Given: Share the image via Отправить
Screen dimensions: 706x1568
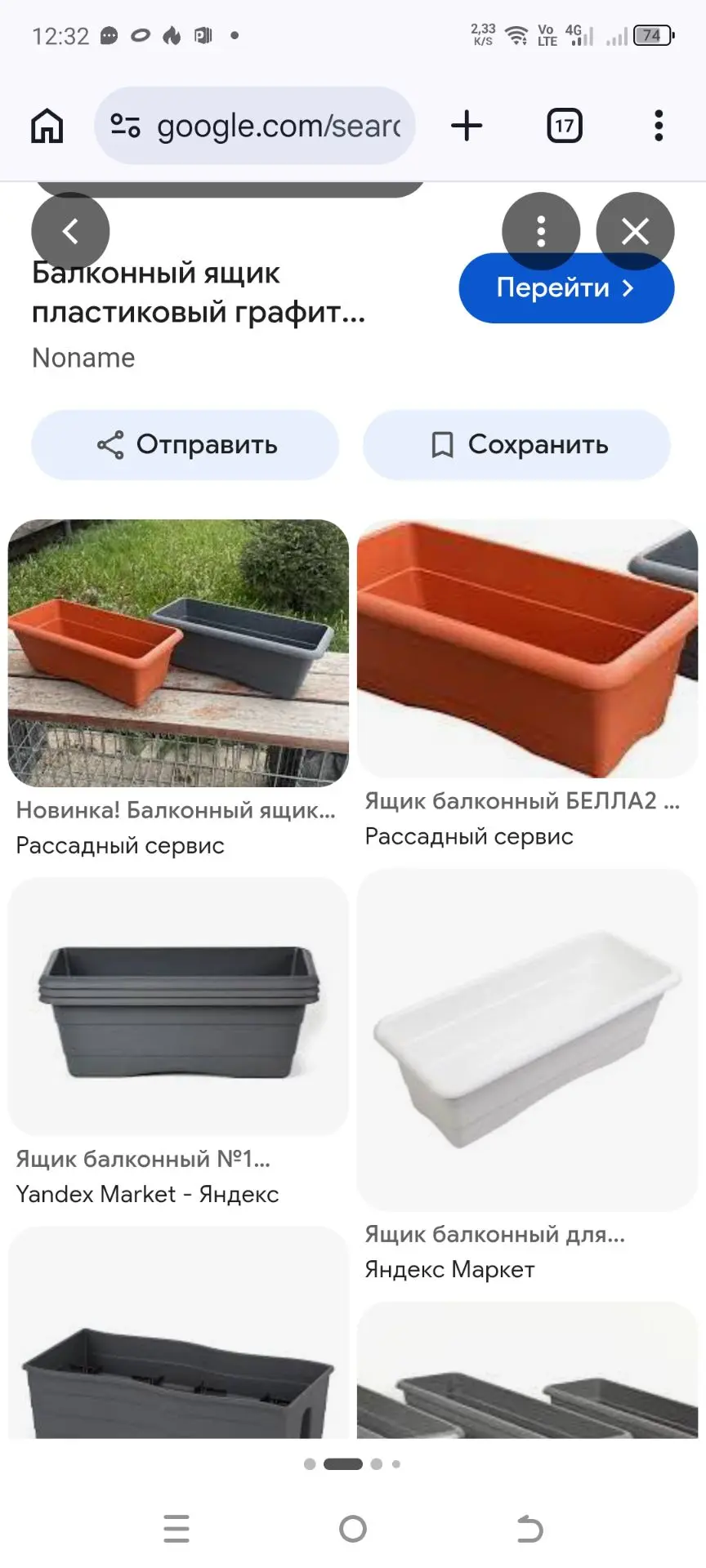Looking at the screenshot, I should tap(185, 445).
